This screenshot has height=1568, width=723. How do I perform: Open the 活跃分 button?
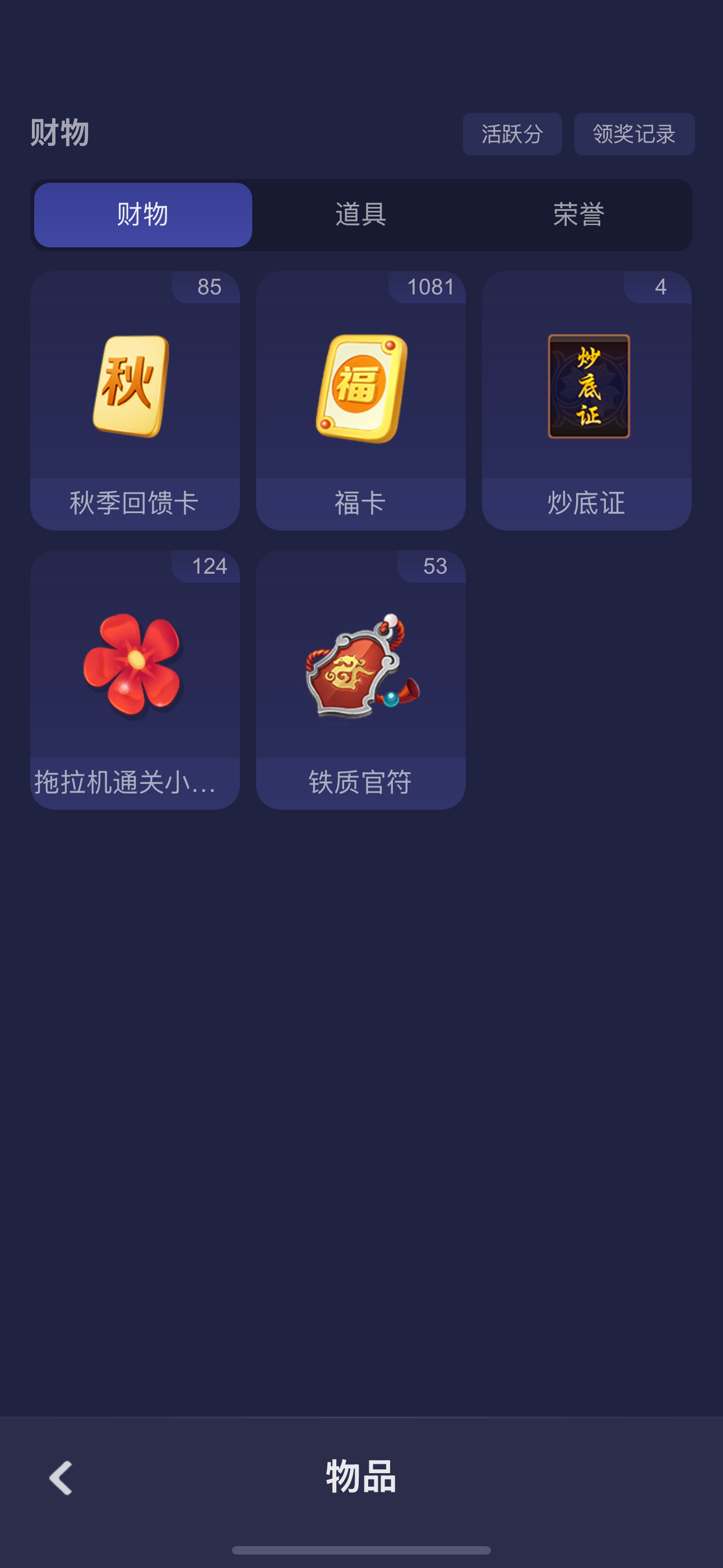click(x=512, y=134)
